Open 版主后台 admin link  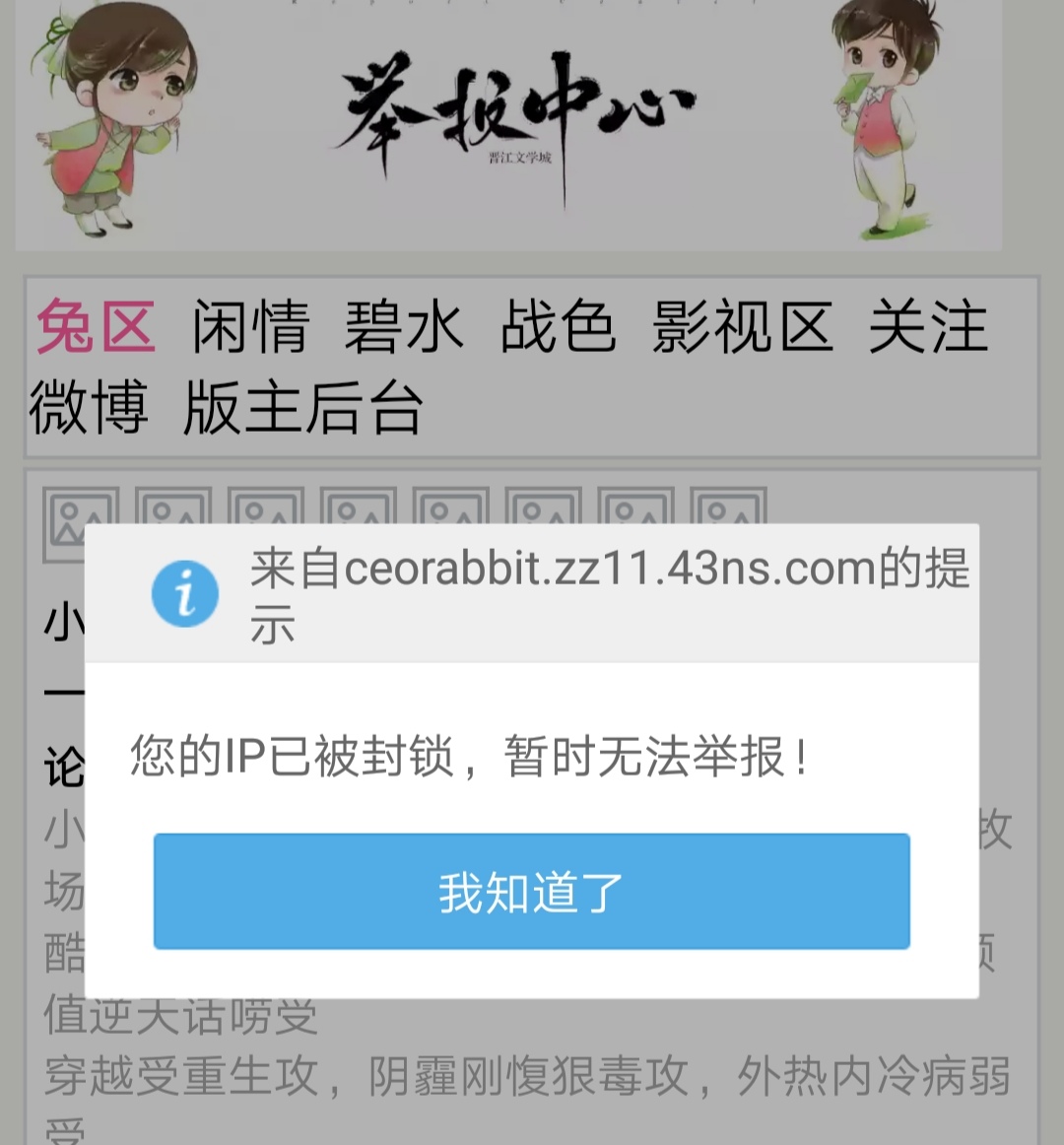(x=303, y=408)
